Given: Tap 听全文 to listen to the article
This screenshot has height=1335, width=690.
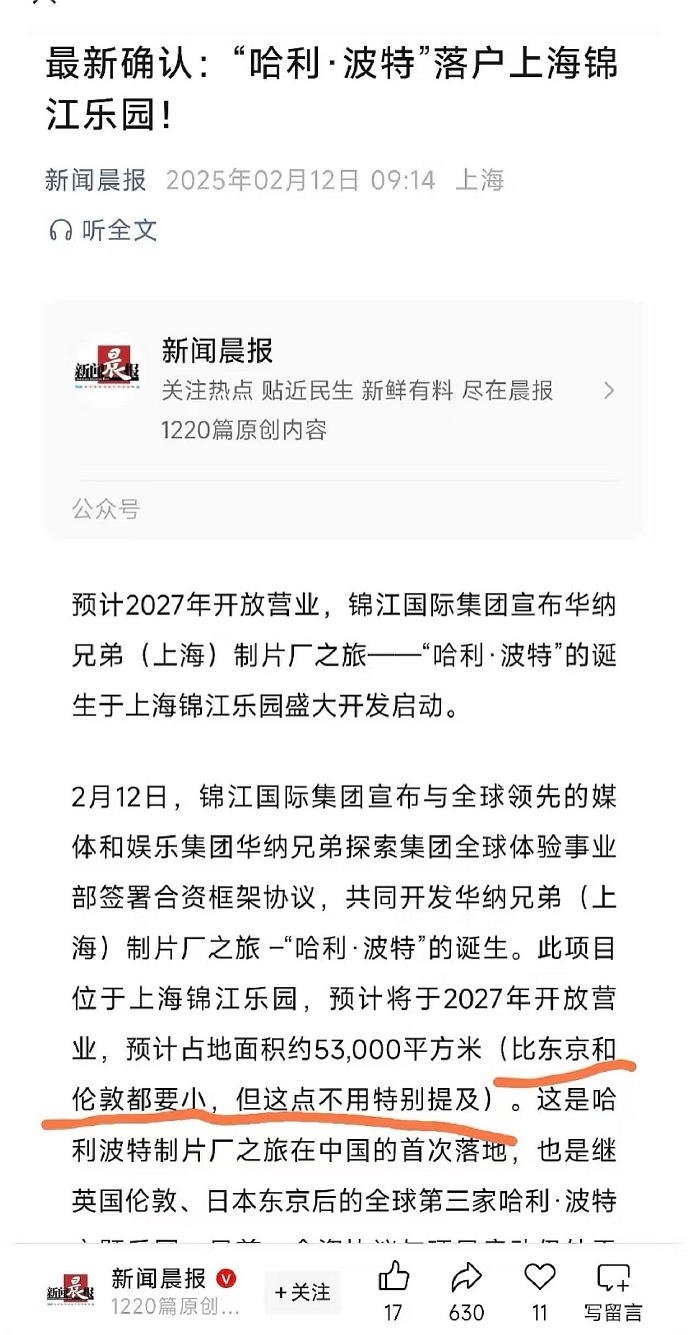Looking at the screenshot, I should point(103,231).
